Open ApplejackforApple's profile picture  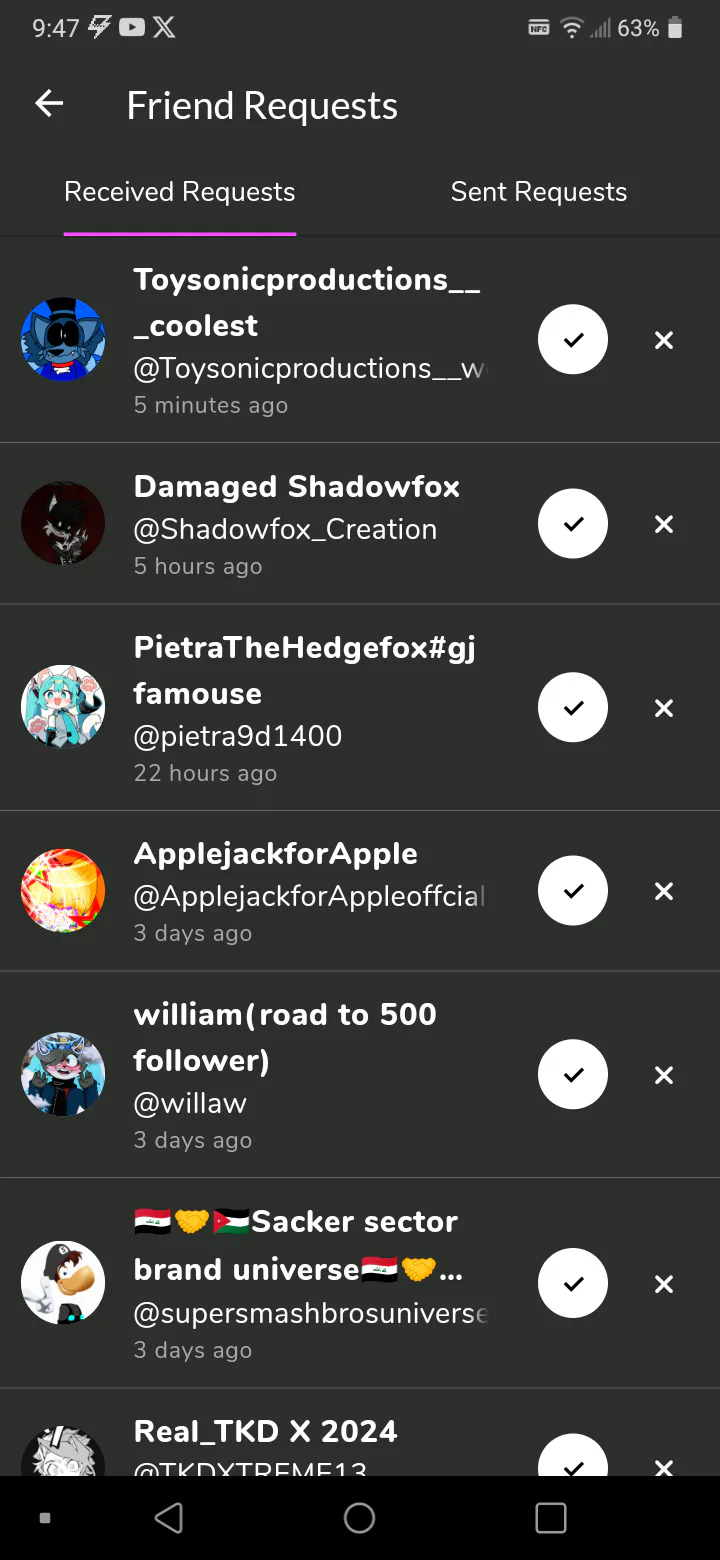(63, 891)
